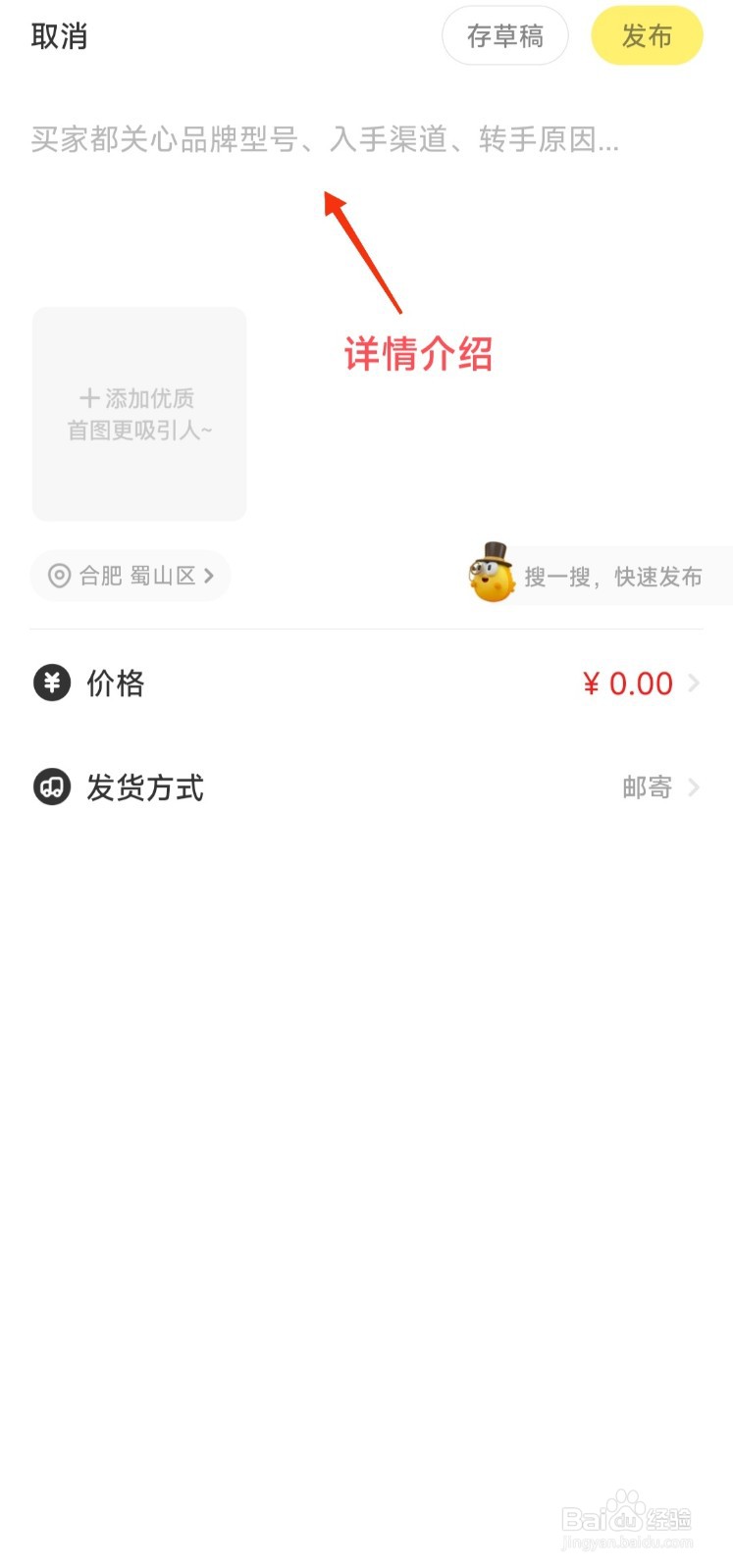The image size is (733, 1568).
Task: Open 搜一搜，快速发布 shortcut
Action: (600, 576)
